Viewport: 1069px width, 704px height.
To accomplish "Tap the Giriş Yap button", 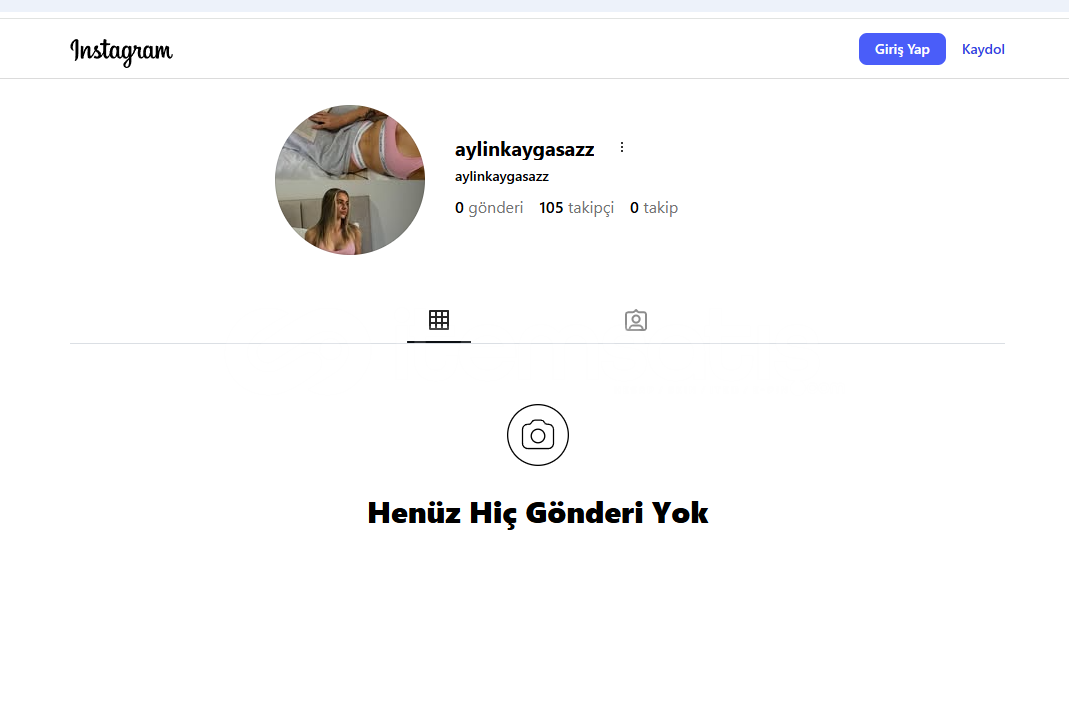I will pos(902,49).
